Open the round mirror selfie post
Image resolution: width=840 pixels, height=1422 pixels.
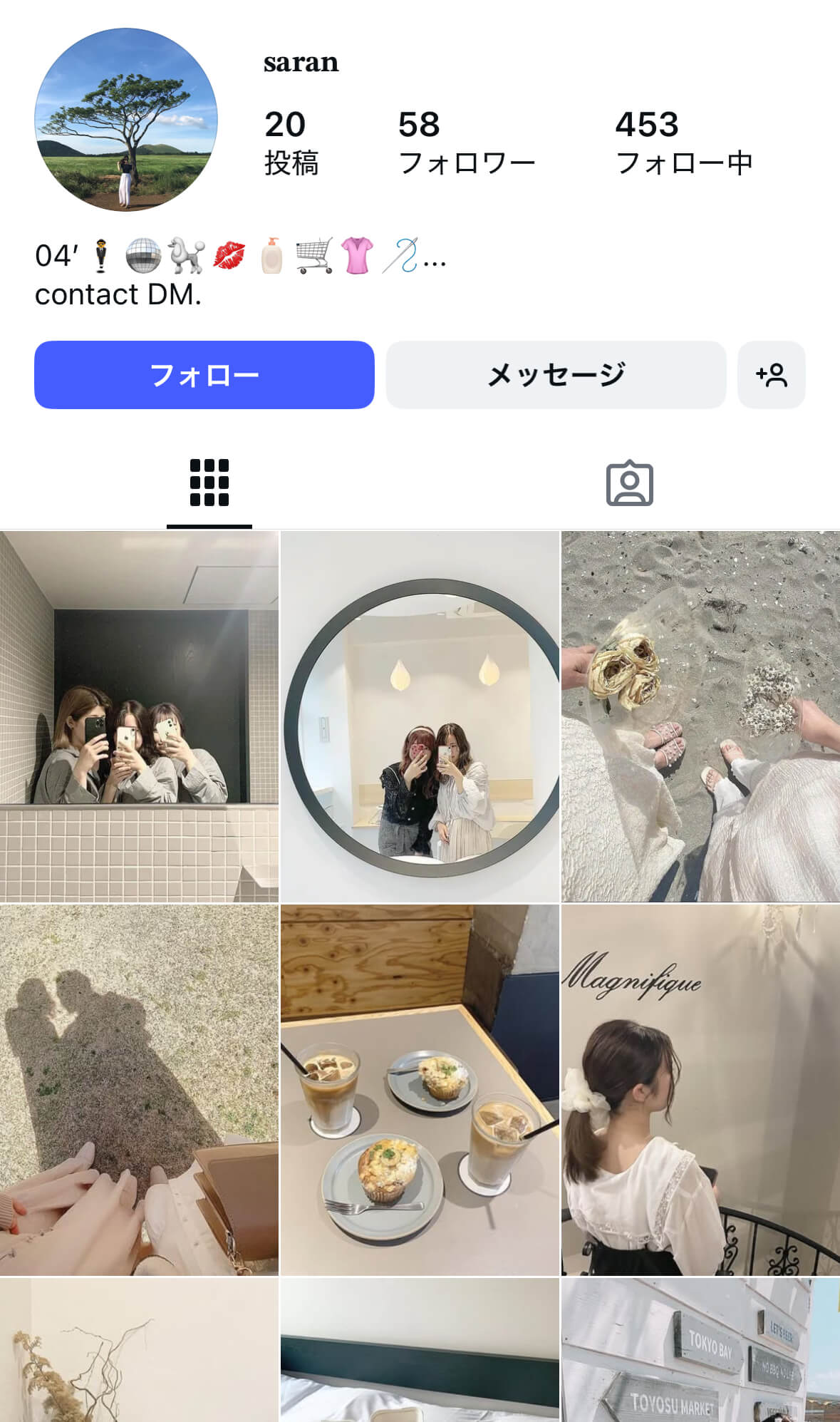[420, 716]
